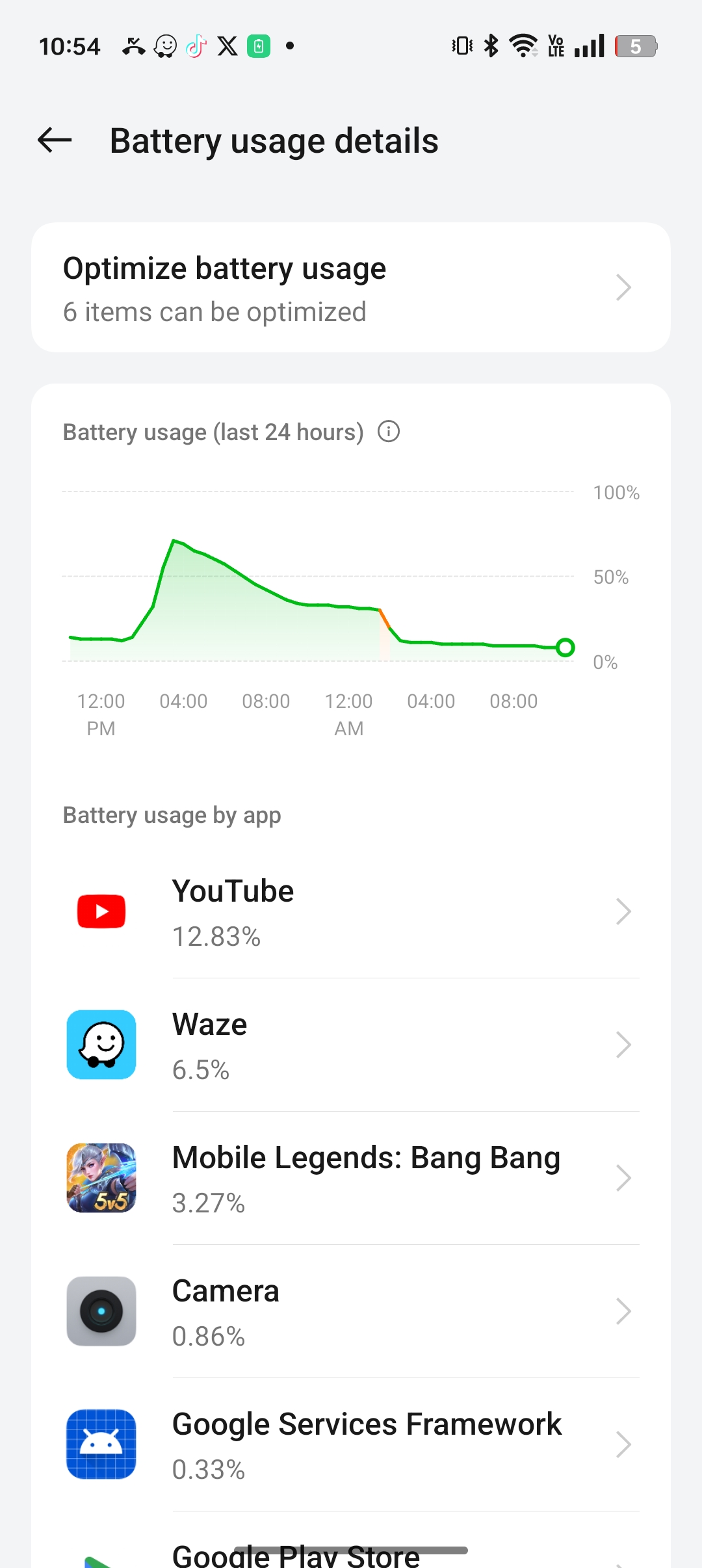Tap the info icon beside Battery usage

(389, 432)
